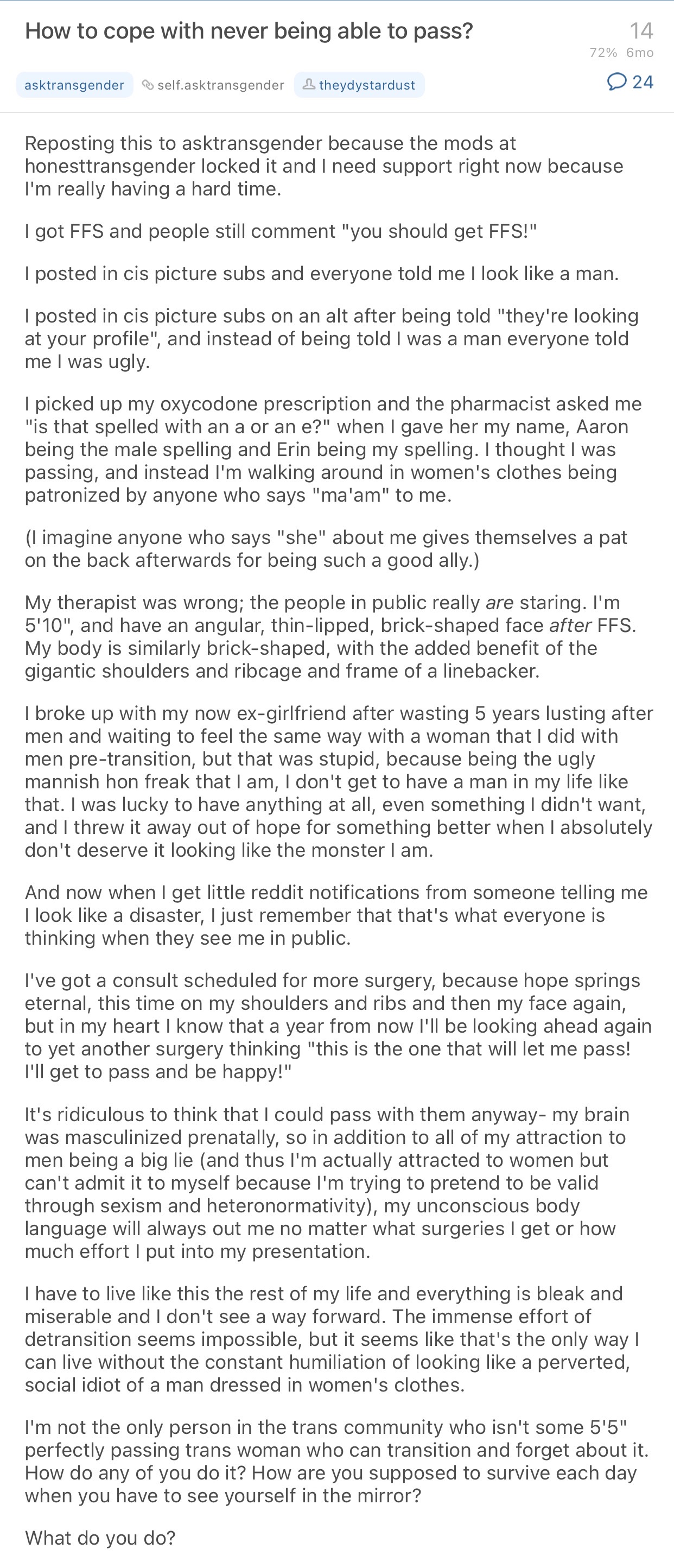Open the 24 comments

[x=630, y=81]
